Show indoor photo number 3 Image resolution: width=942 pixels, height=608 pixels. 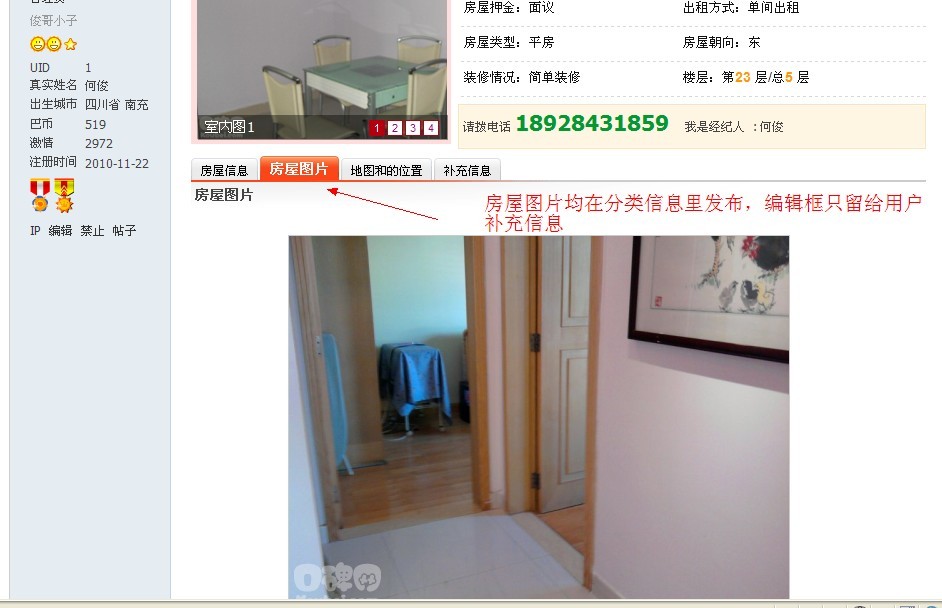(413, 128)
